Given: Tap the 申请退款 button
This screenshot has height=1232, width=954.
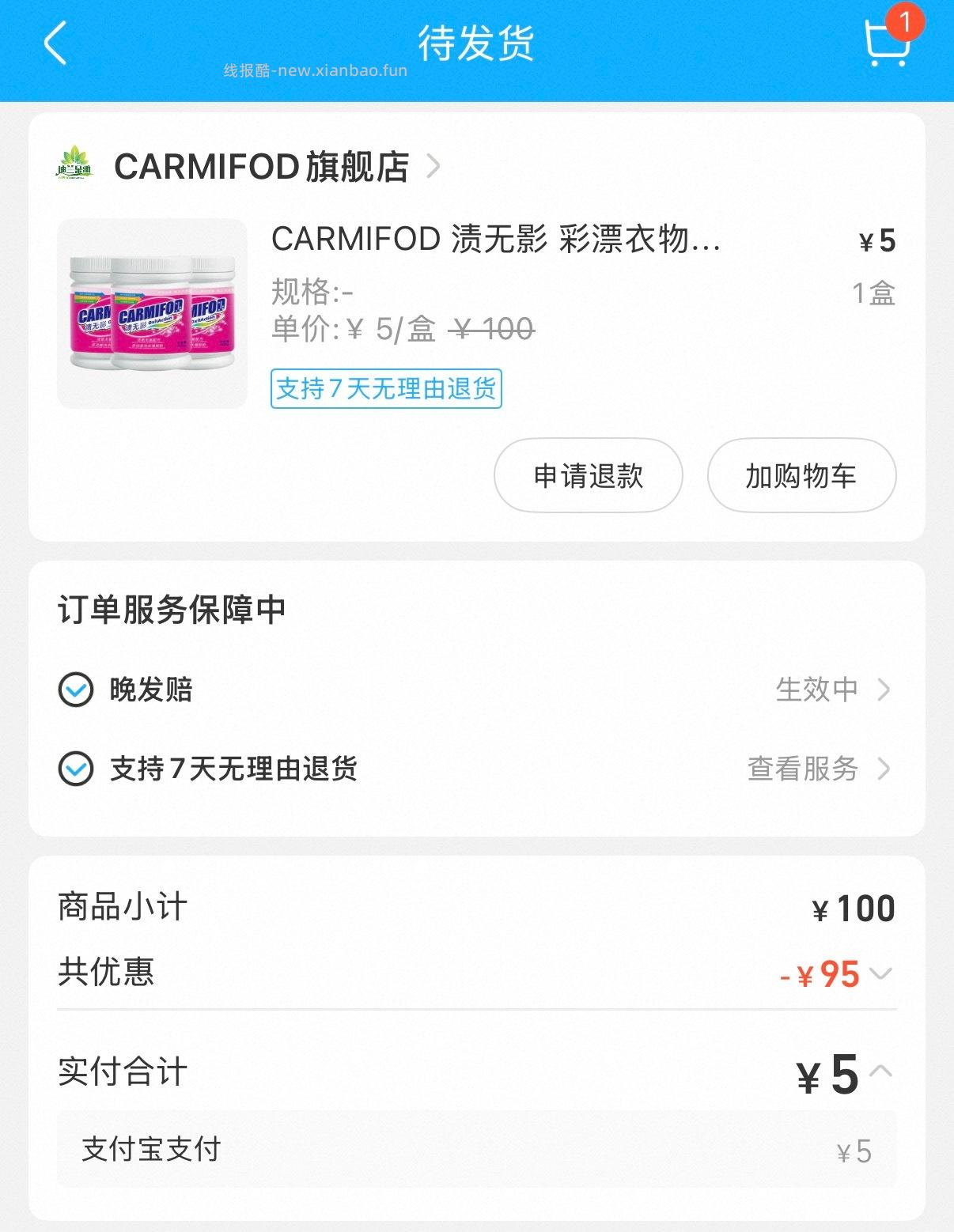Looking at the screenshot, I should (x=588, y=474).
